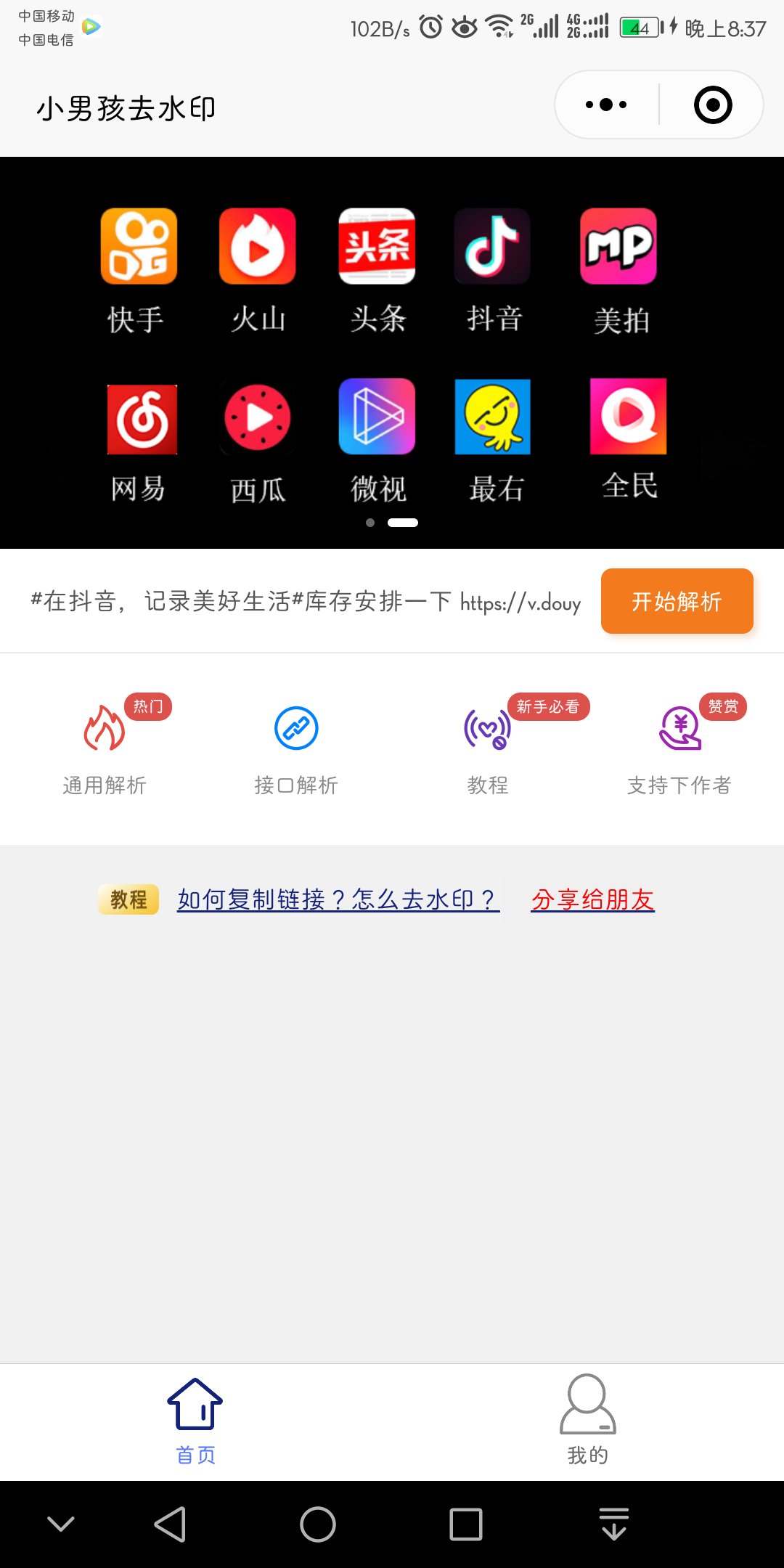Image resolution: width=784 pixels, height=1568 pixels.
Task: Open link 如何复制链接？怎么去水印？
Action: (x=338, y=899)
